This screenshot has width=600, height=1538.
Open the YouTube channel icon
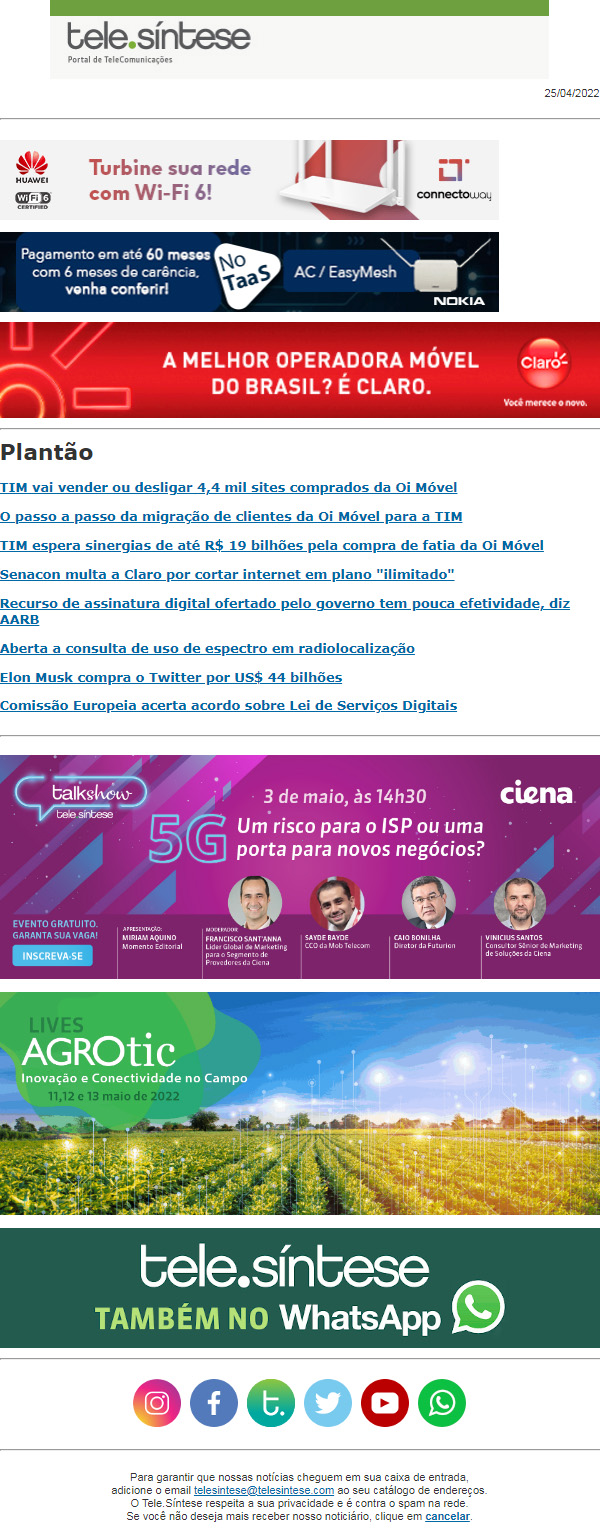coord(385,1403)
